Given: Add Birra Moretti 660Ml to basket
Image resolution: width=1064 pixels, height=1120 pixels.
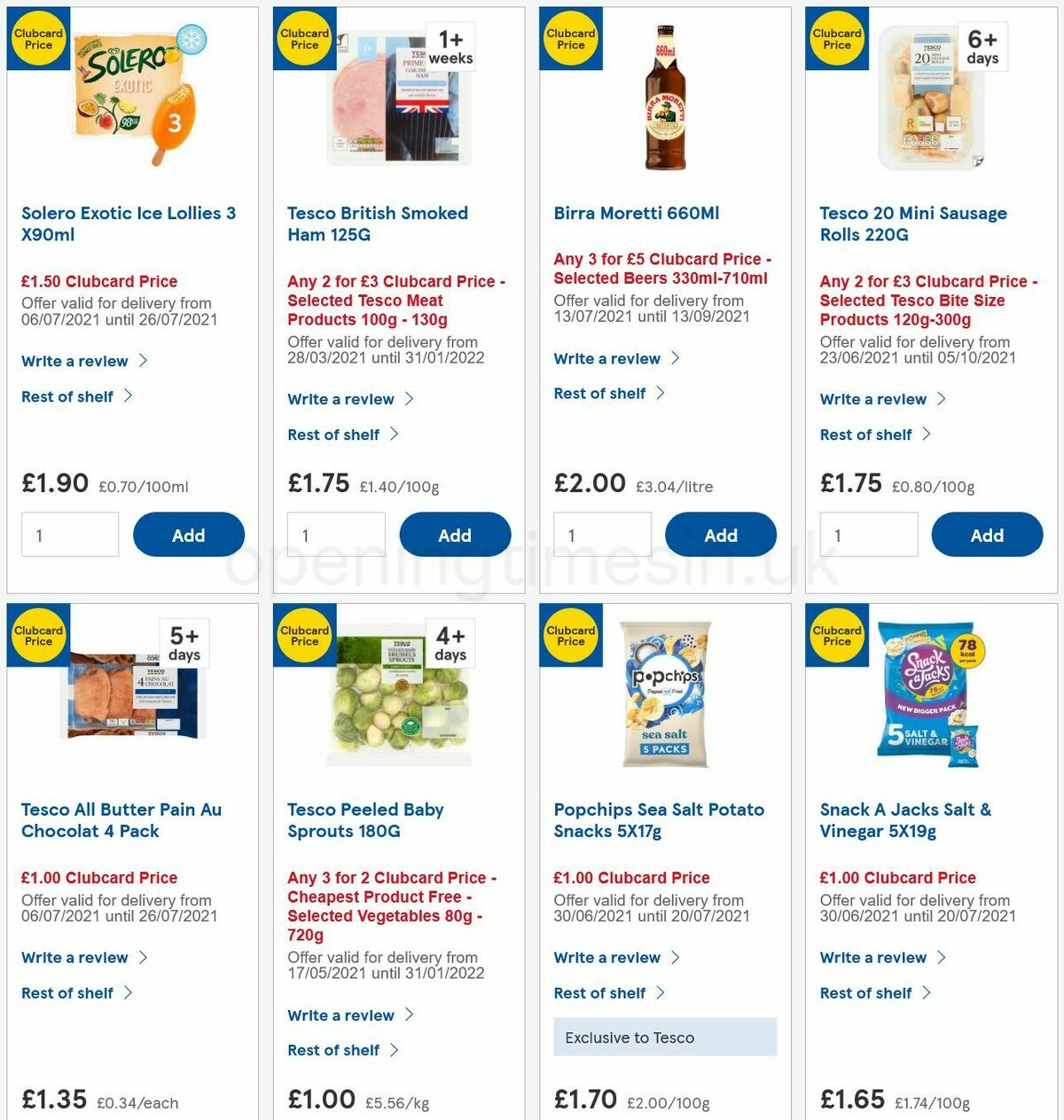Looking at the screenshot, I should coord(721,535).
